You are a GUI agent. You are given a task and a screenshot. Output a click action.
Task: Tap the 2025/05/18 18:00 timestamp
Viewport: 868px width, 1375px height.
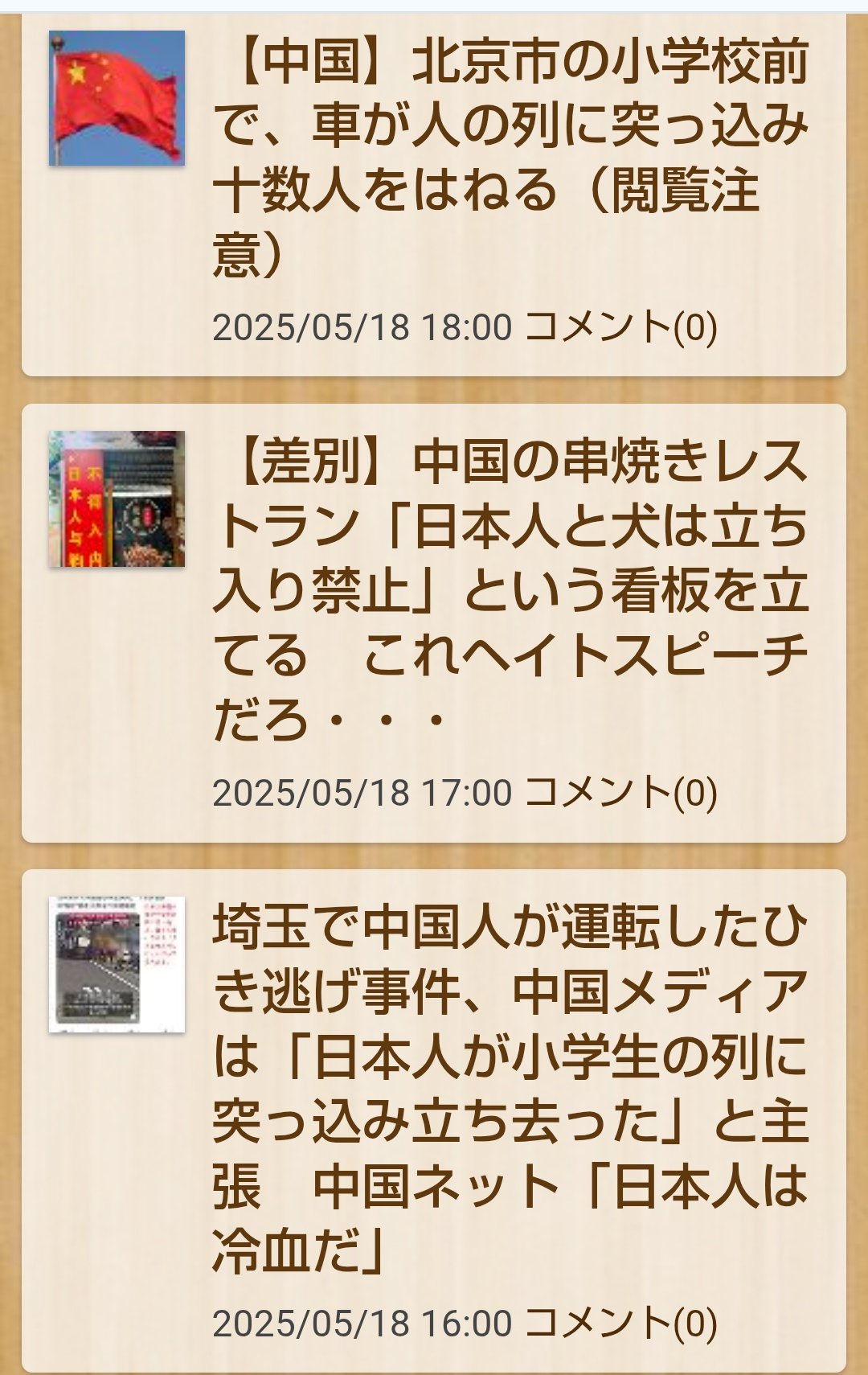(x=362, y=326)
